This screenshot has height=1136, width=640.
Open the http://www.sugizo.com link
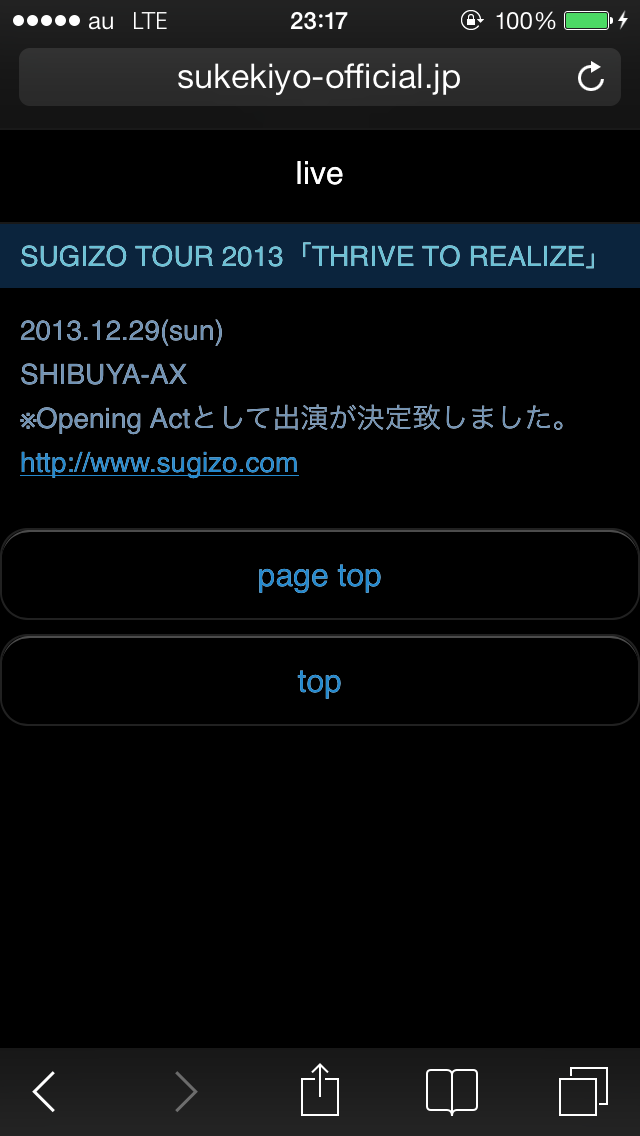159,462
